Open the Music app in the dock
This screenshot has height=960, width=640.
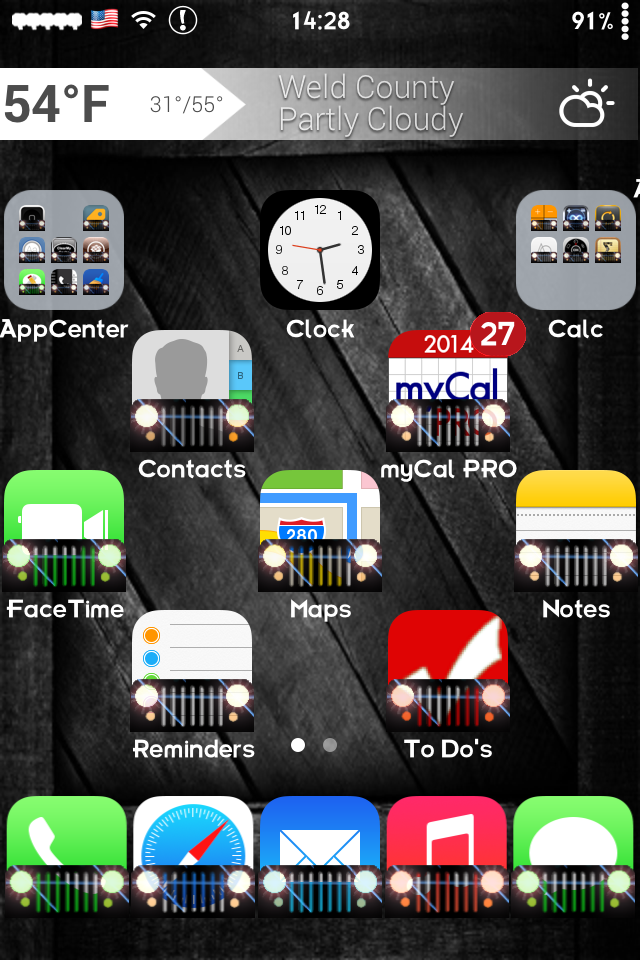point(447,856)
